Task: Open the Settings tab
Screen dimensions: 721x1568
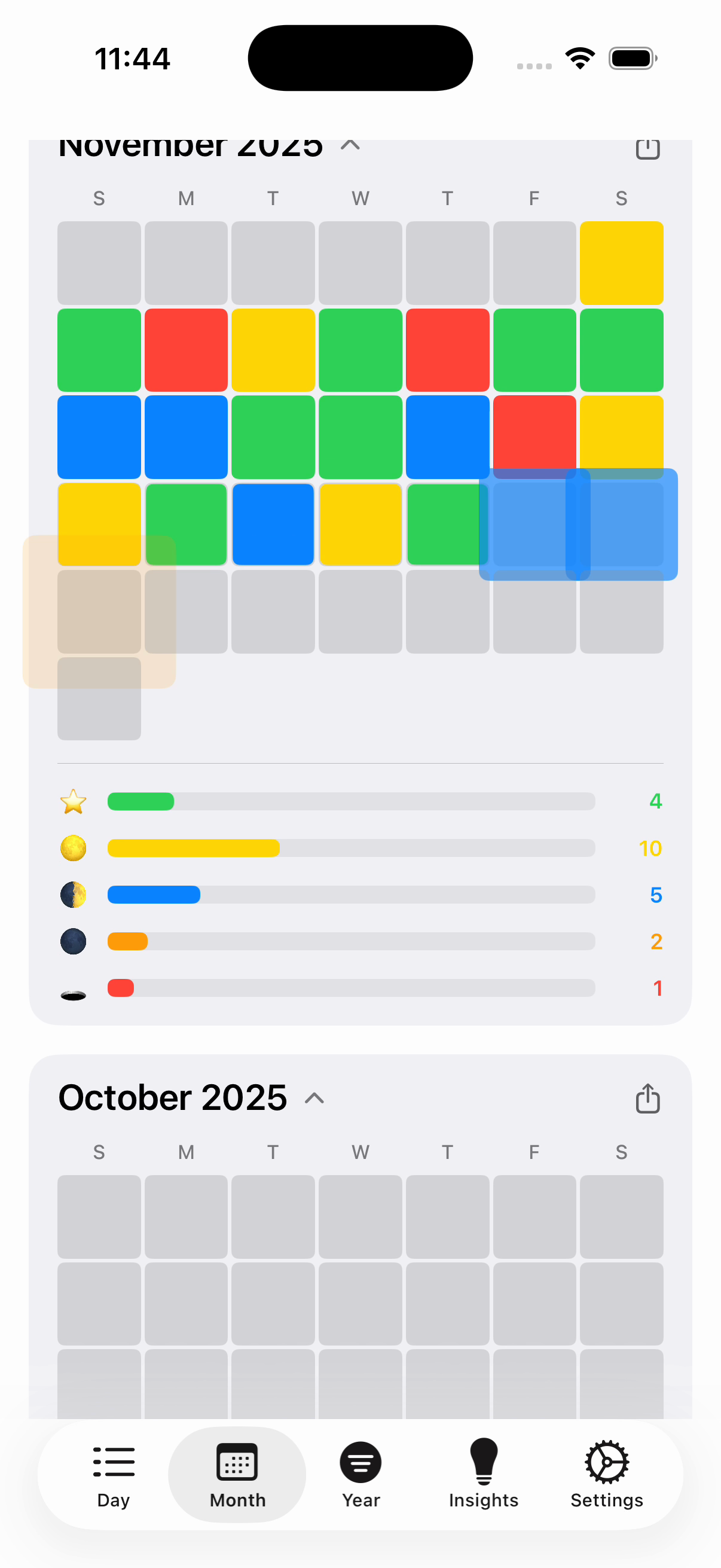Action: 607,1474
